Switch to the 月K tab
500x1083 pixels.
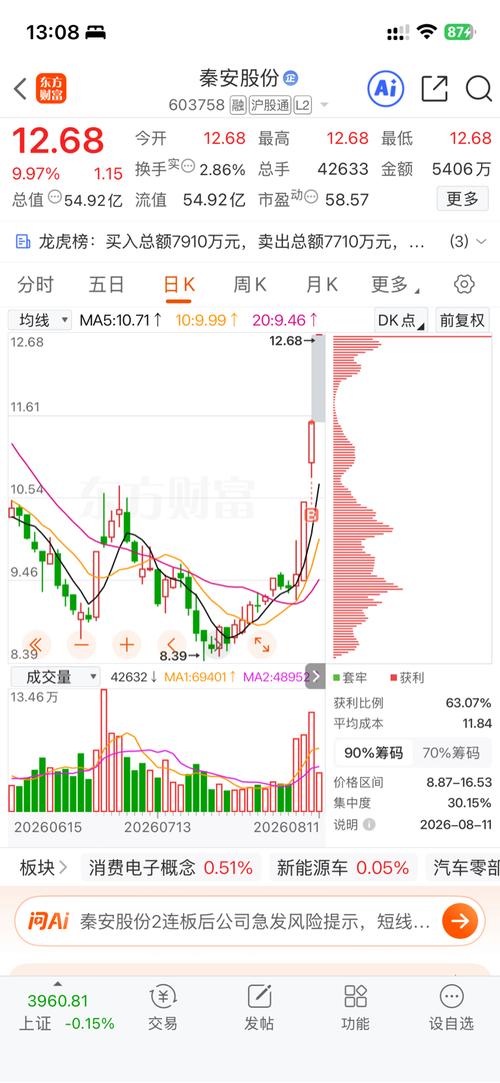322,285
